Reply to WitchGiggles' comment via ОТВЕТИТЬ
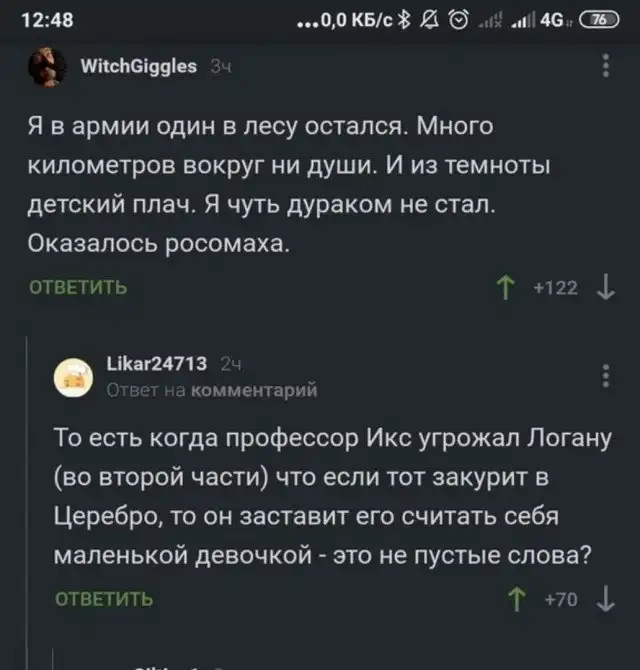 pyautogui.click(x=77, y=289)
